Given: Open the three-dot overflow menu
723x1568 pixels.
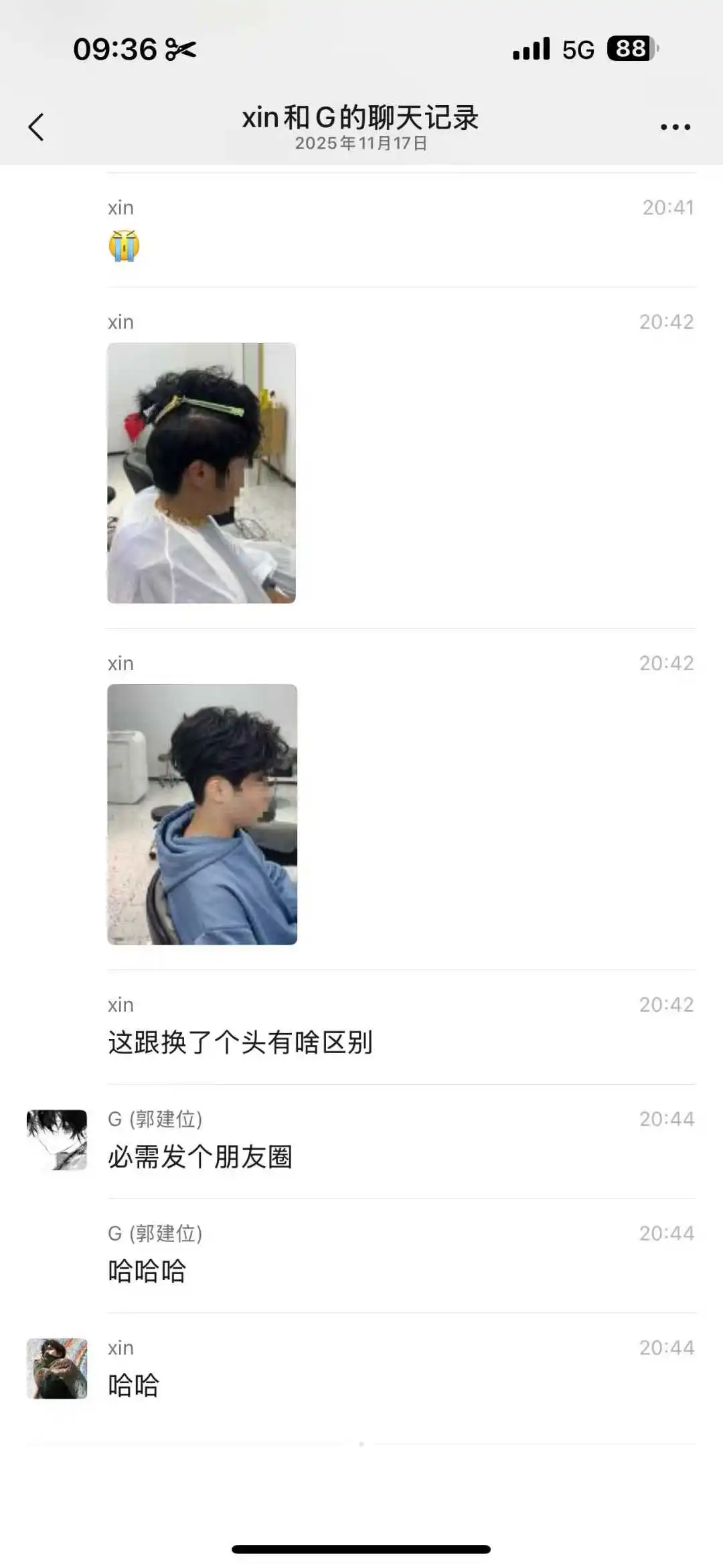Looking at the screenshot, I should click(675, 127).
